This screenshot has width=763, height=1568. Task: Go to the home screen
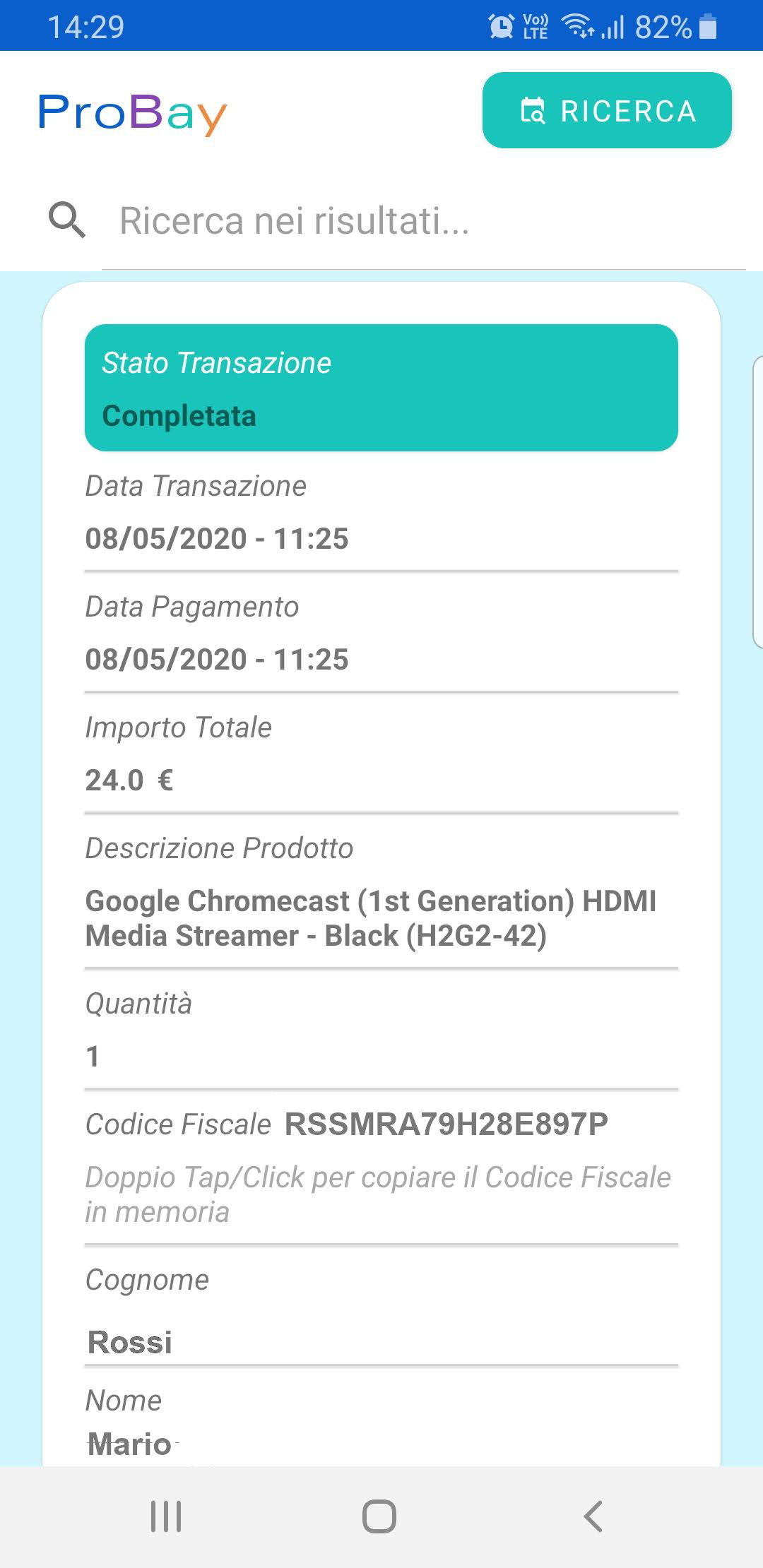379,1516
